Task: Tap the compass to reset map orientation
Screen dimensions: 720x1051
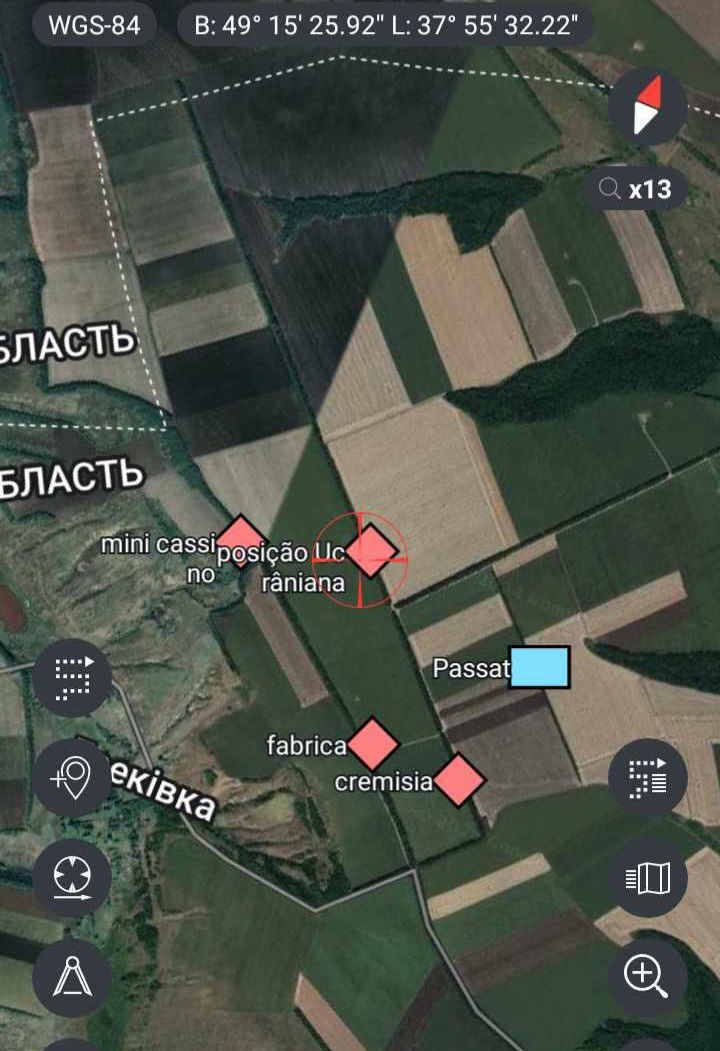Action: pos(647,106)
